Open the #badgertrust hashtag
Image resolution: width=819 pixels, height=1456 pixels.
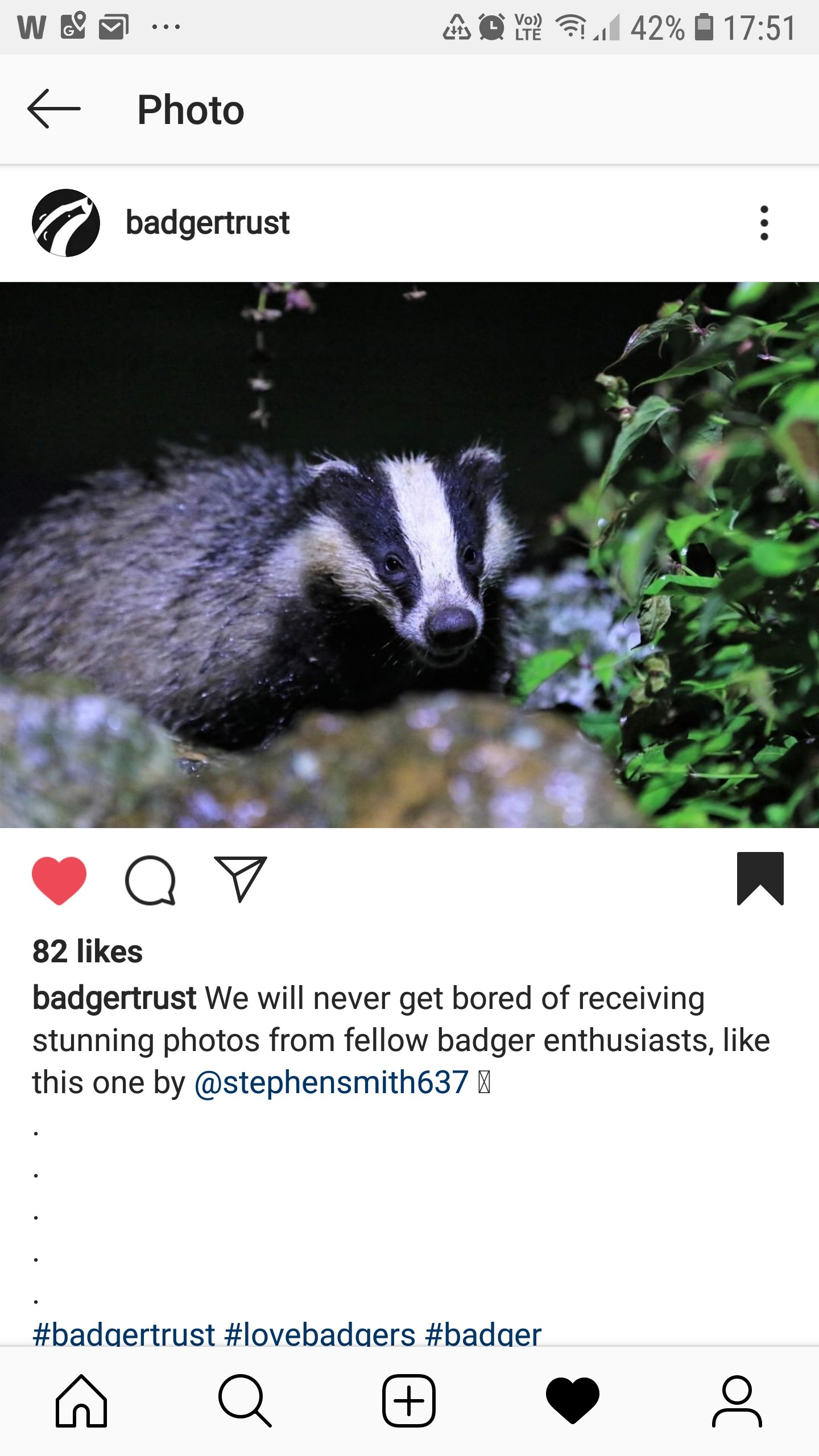[x=124, y=1334]
